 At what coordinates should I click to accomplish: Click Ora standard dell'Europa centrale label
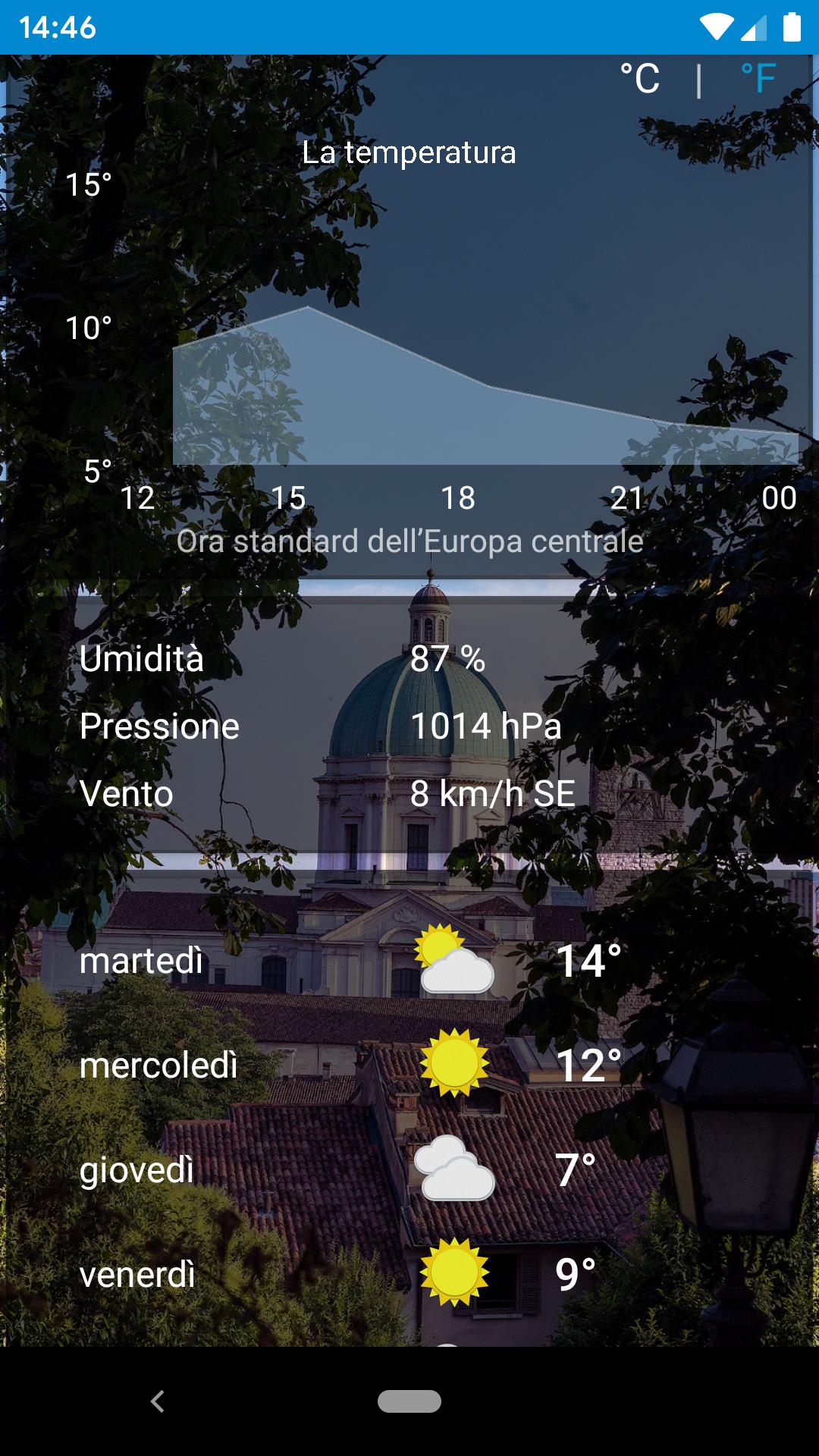click(x=409, y=541)
